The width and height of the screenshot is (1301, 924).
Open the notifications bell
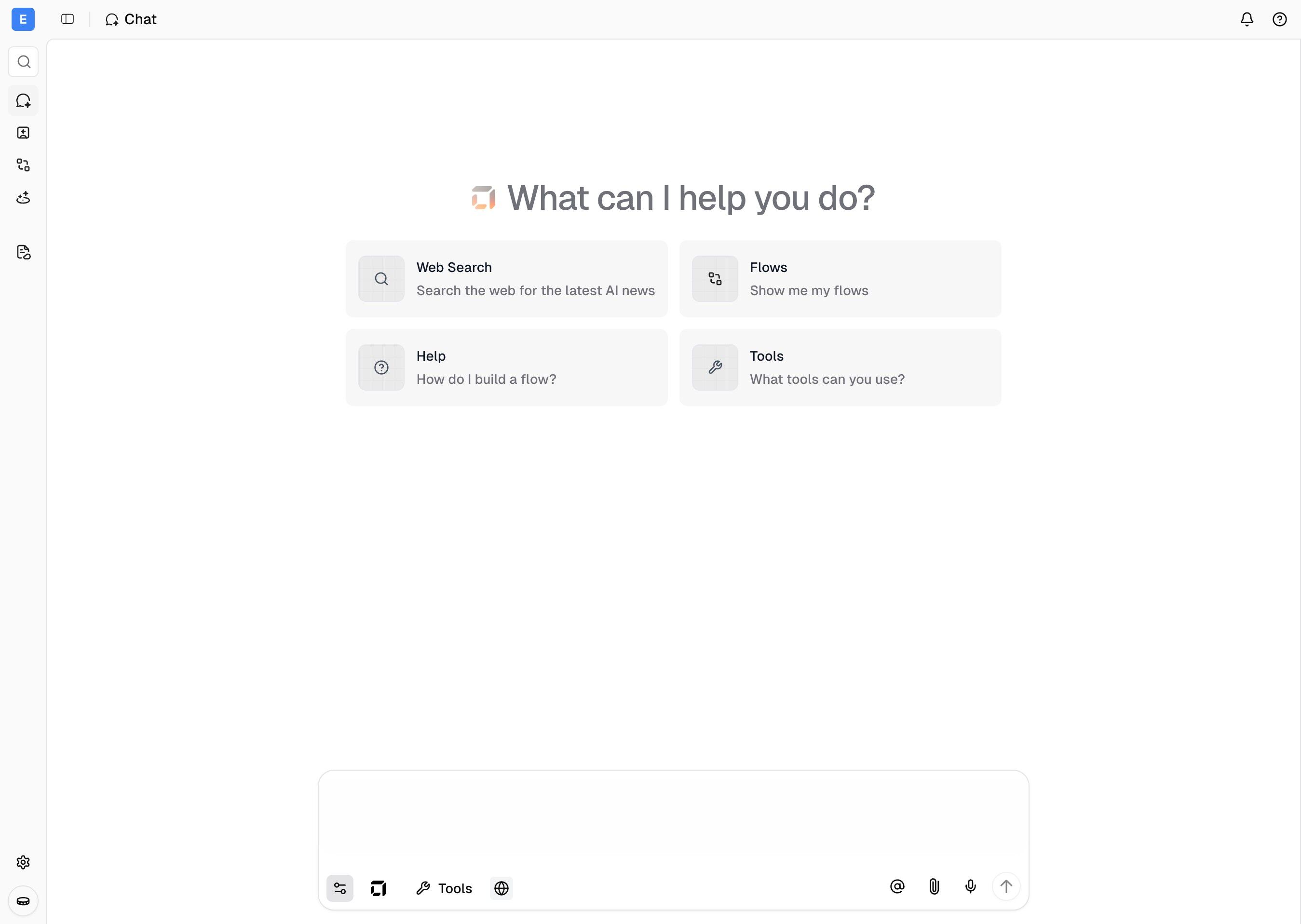(x=1247, y=19)
